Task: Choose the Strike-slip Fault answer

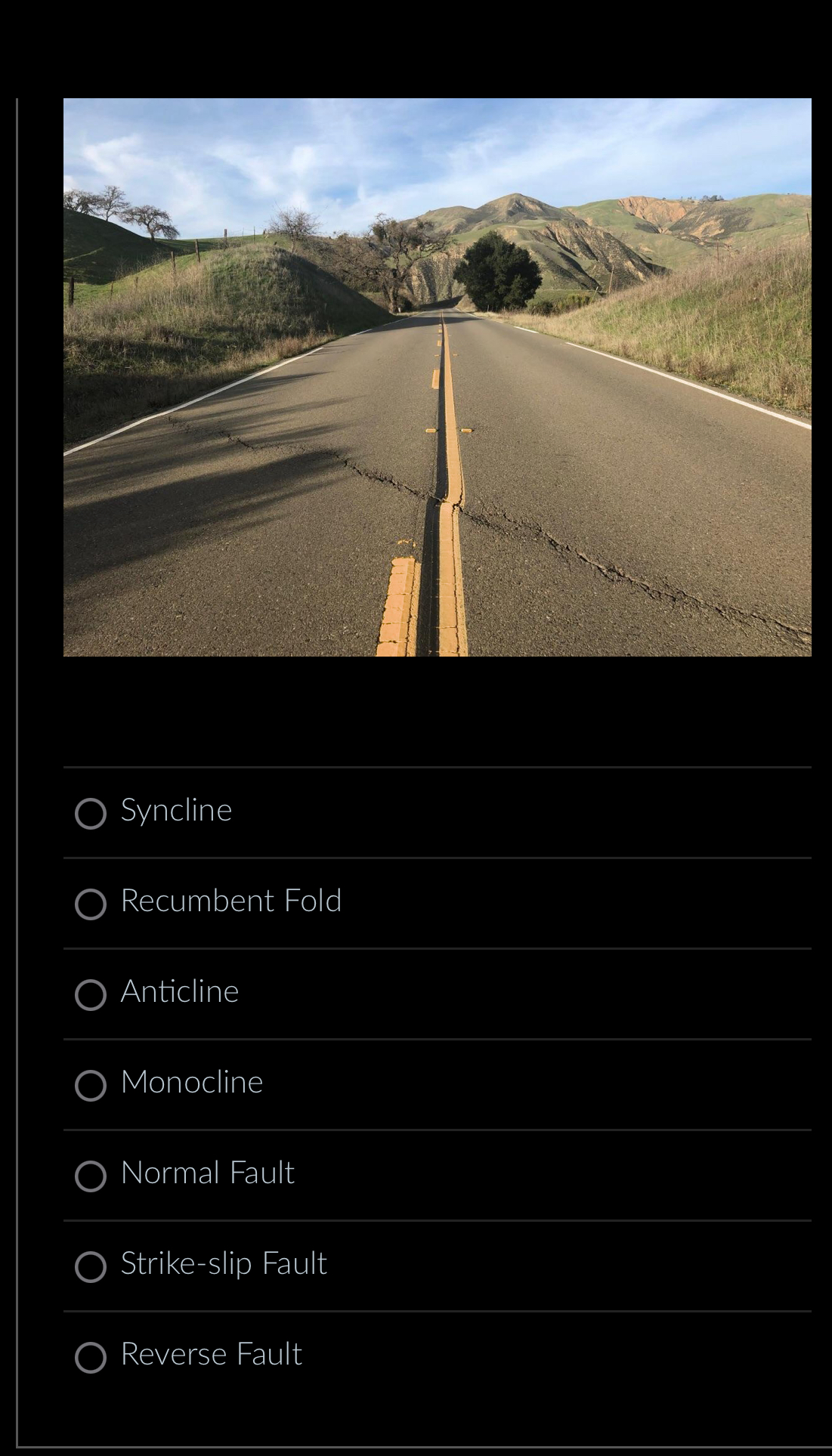Action: (x=91, y=1266)
